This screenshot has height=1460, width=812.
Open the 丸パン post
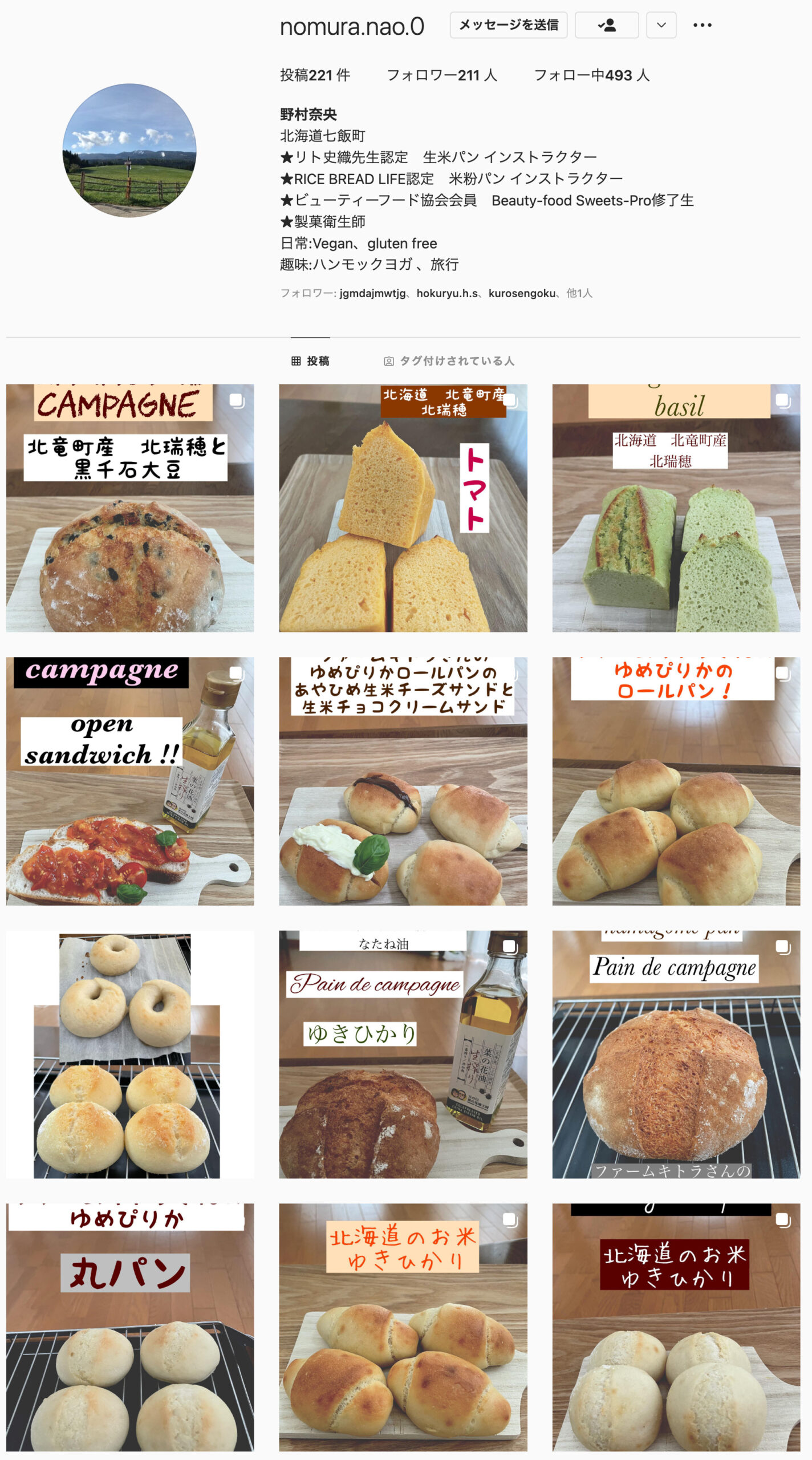tap(130, 1327)
